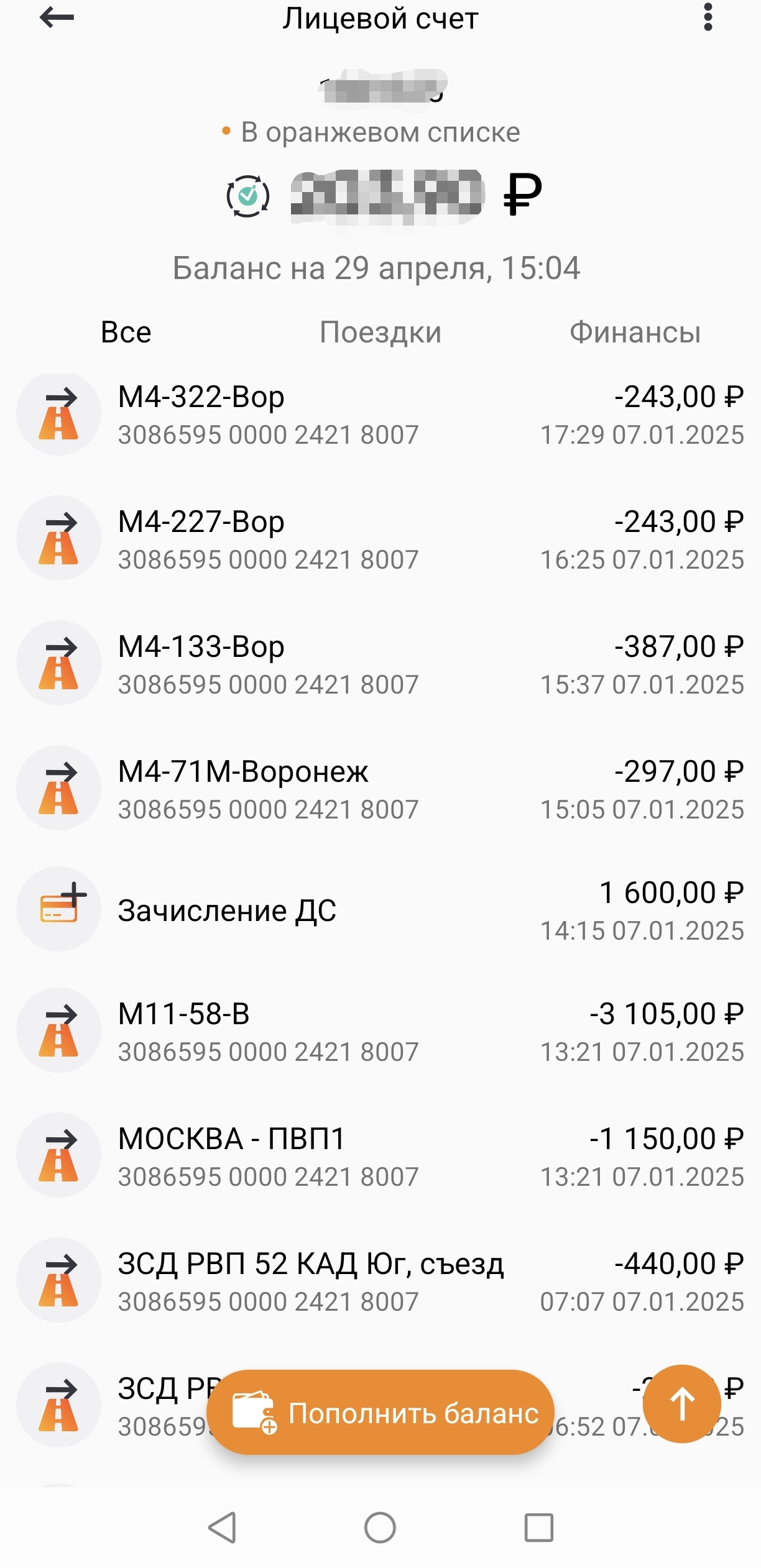Open the three-dot overflow menu
Image resolution: width=761 pixels, height=1568 pixels.
(708, 17)
